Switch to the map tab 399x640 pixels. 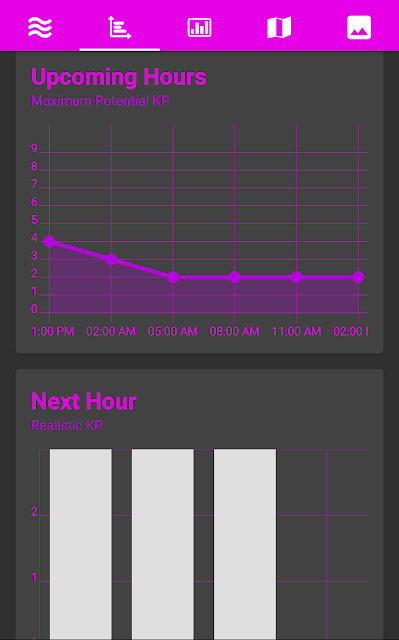(x=279, y=27)
